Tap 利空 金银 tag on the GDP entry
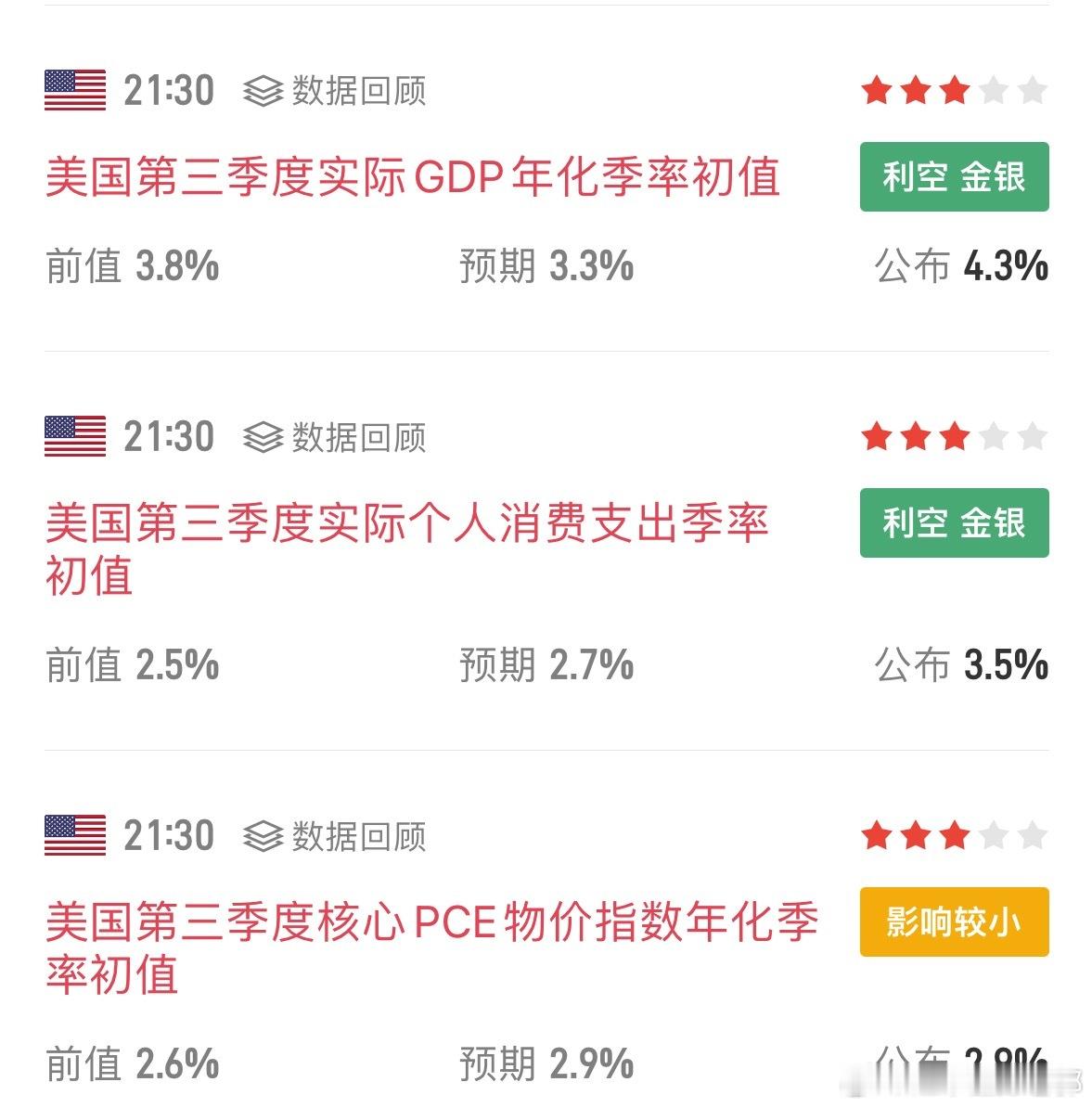 pos(955,176)
